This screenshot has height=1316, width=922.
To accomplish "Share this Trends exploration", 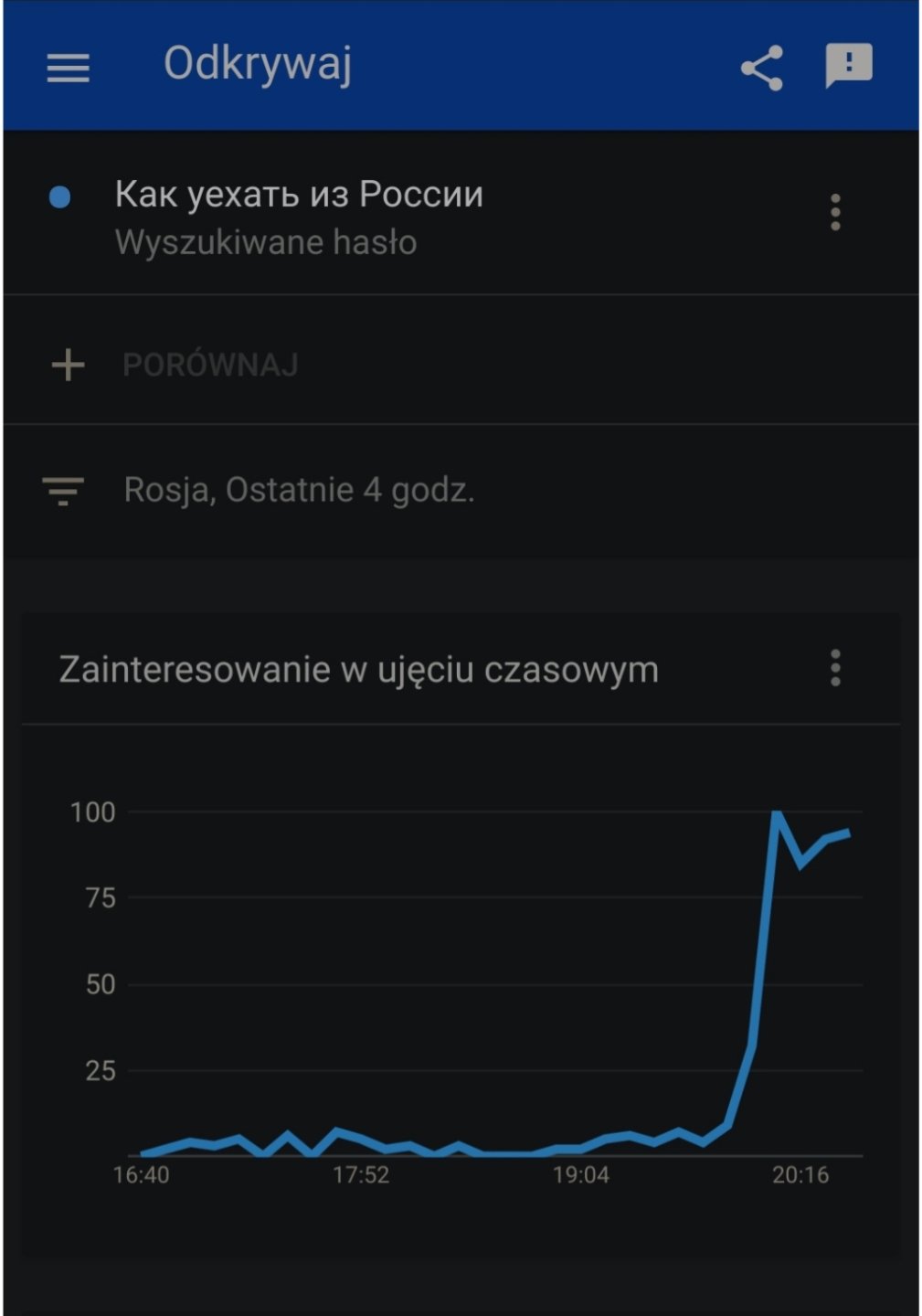I will (761, 68).
